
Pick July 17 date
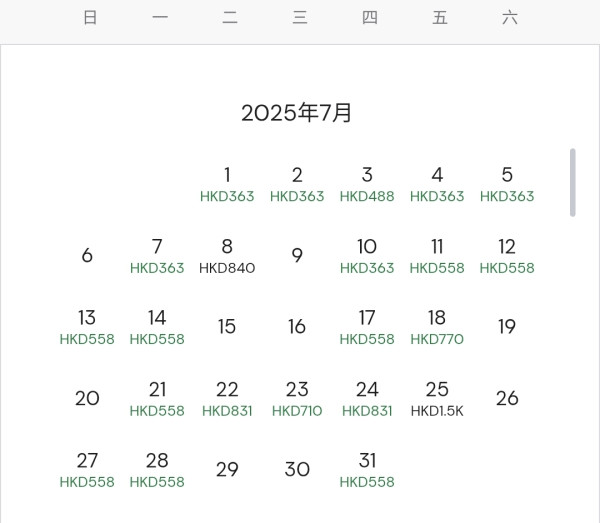click(367, 327)
